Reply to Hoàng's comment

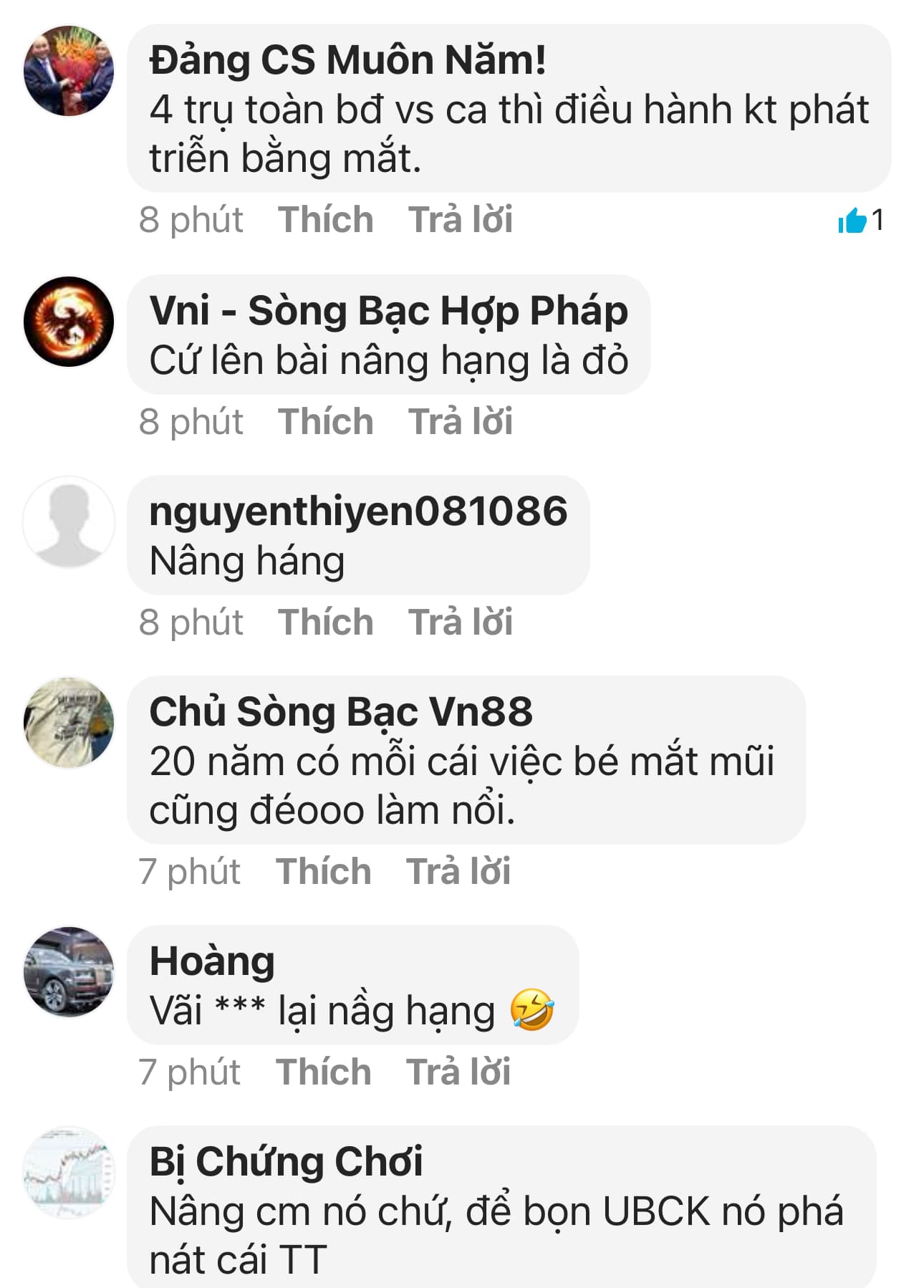click(458, 1072)
